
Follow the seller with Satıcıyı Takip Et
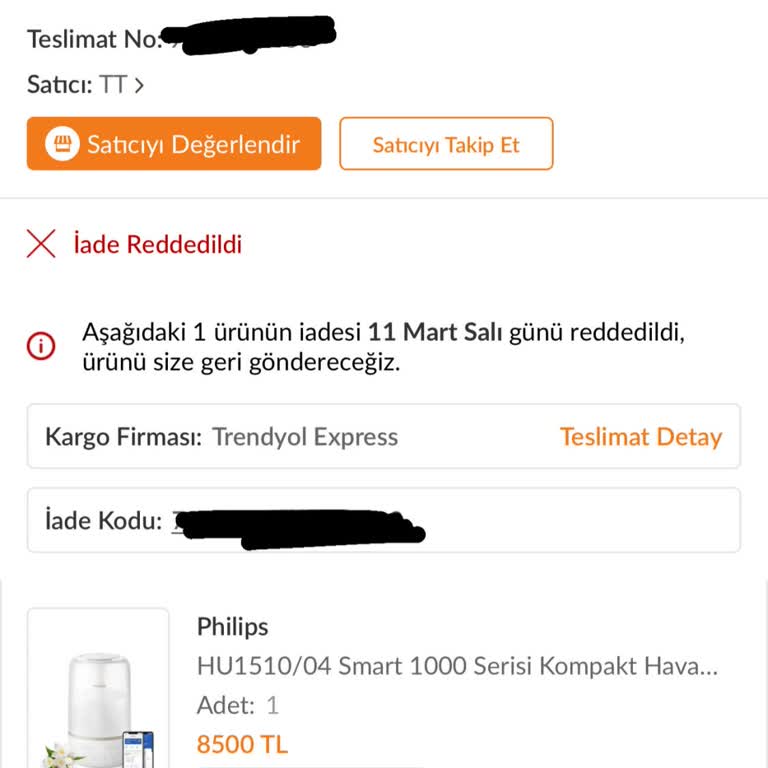point(446,144)
